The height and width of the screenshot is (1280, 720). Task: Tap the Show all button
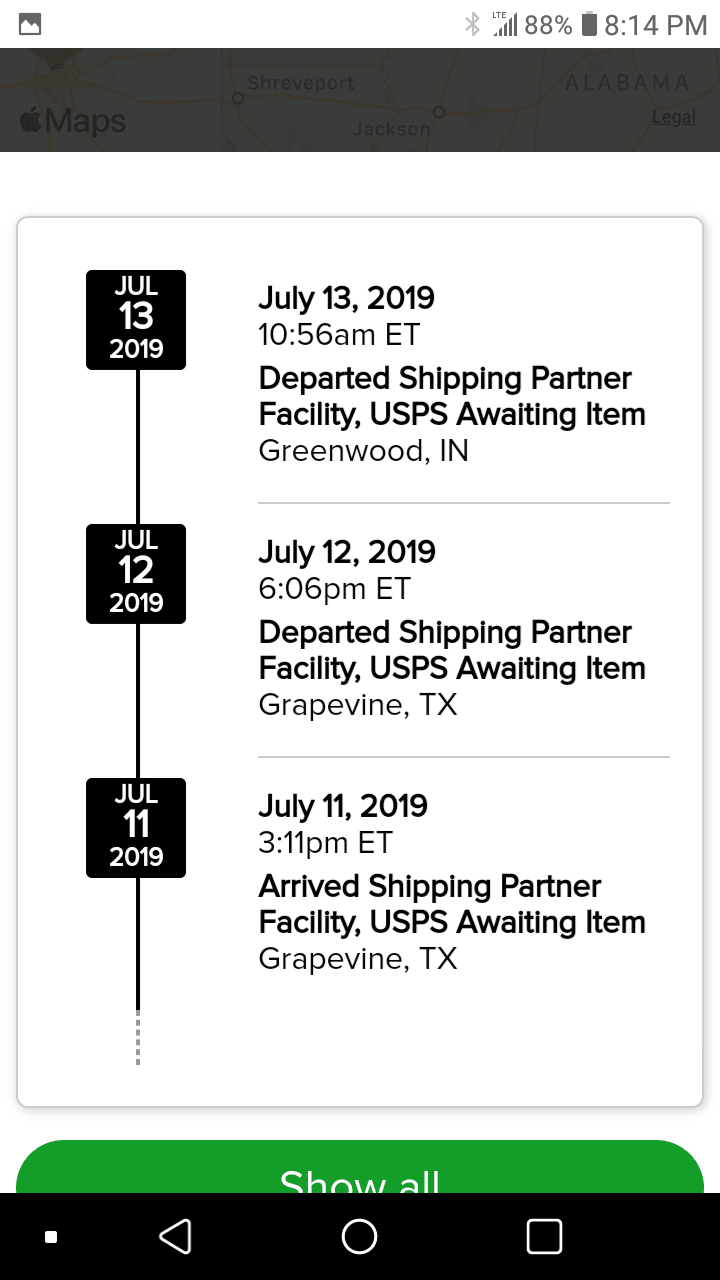[x=360, y=1170]
